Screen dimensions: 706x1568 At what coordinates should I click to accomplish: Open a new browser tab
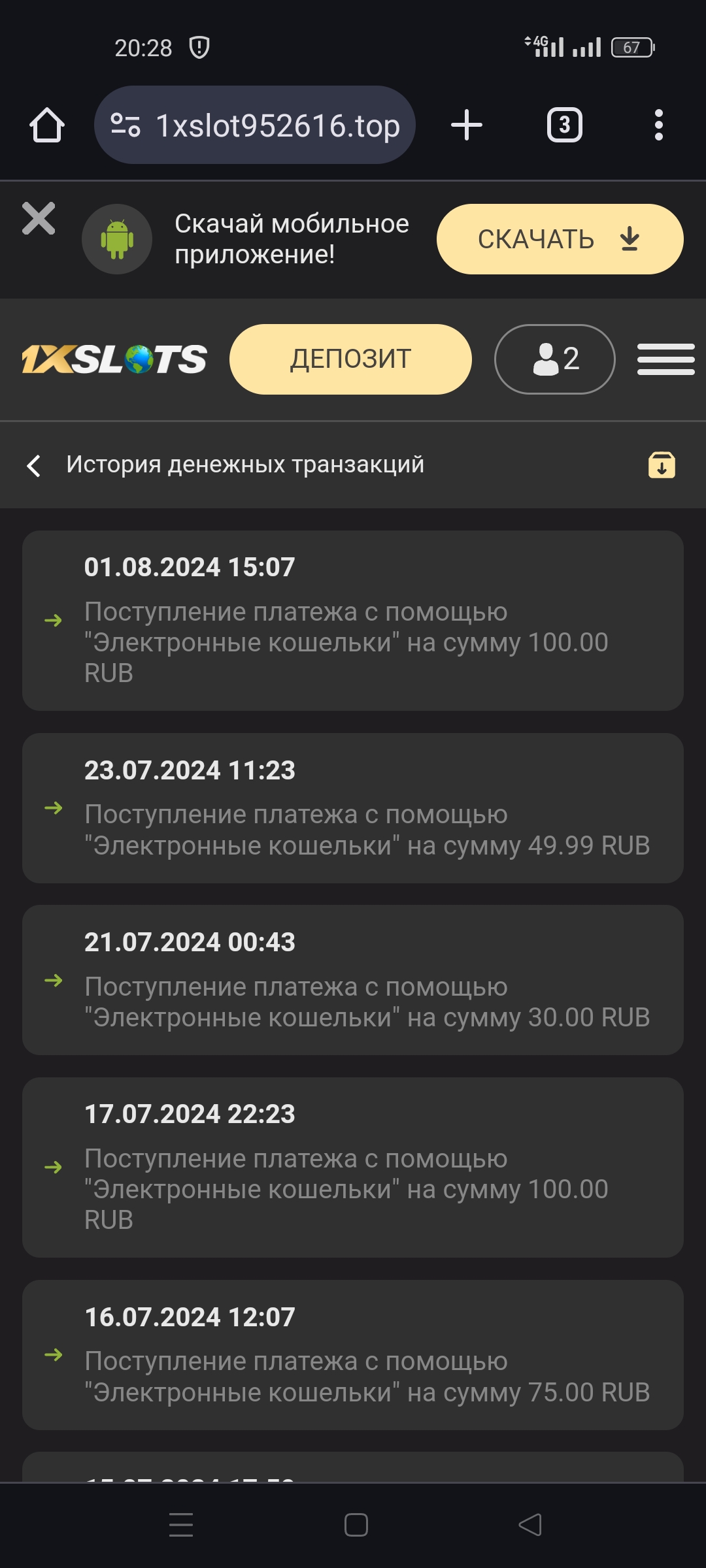467,125
